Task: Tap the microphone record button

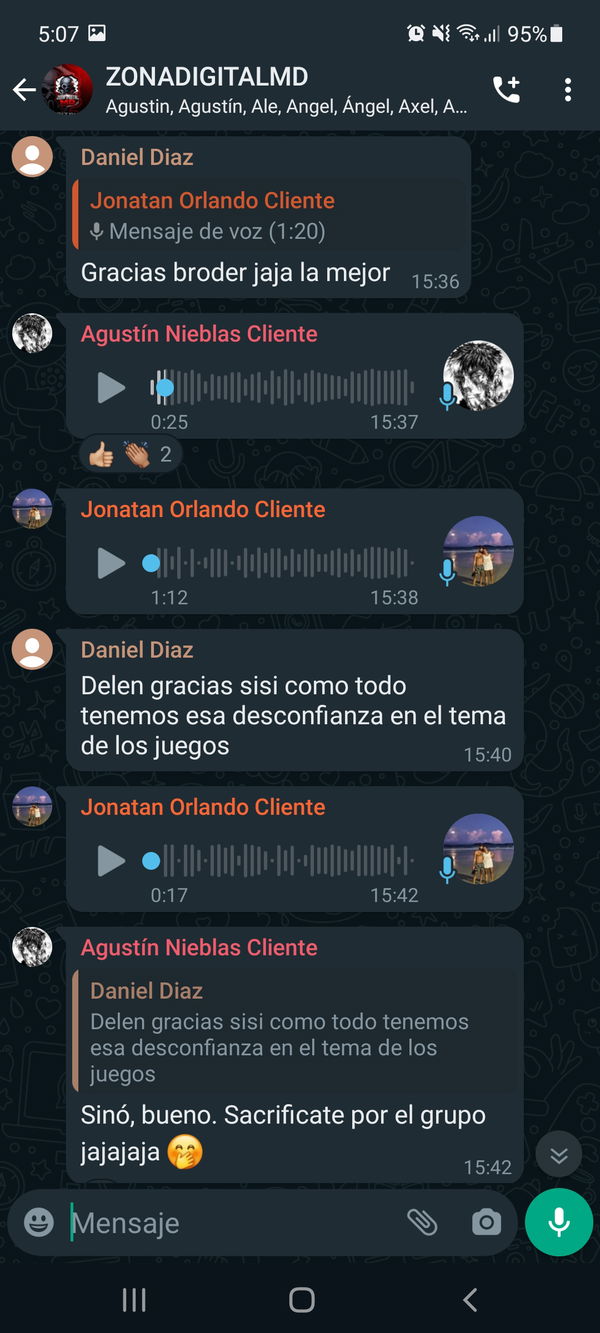Action: (559, 1222)
